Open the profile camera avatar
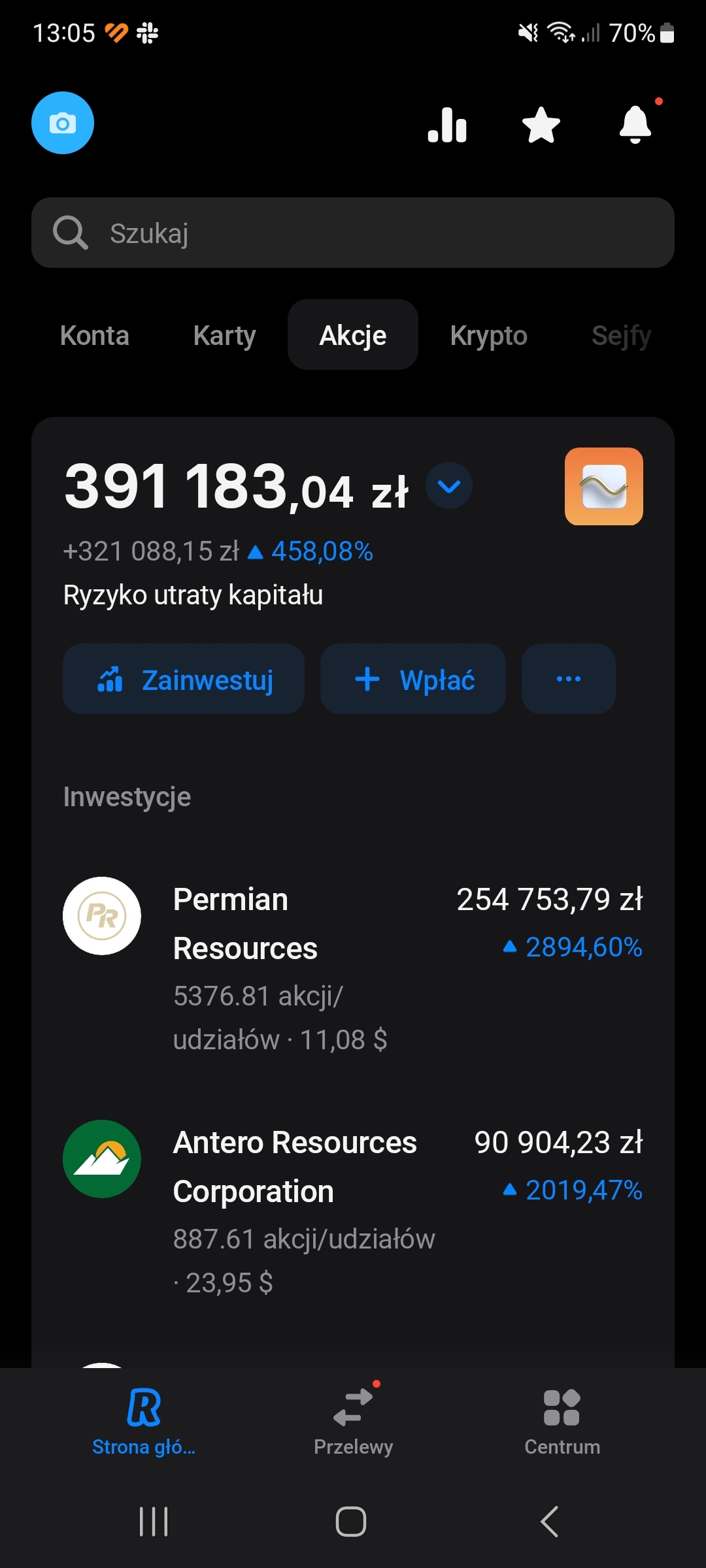Viewport: 706px width, 1568px height. click(63, 123)
